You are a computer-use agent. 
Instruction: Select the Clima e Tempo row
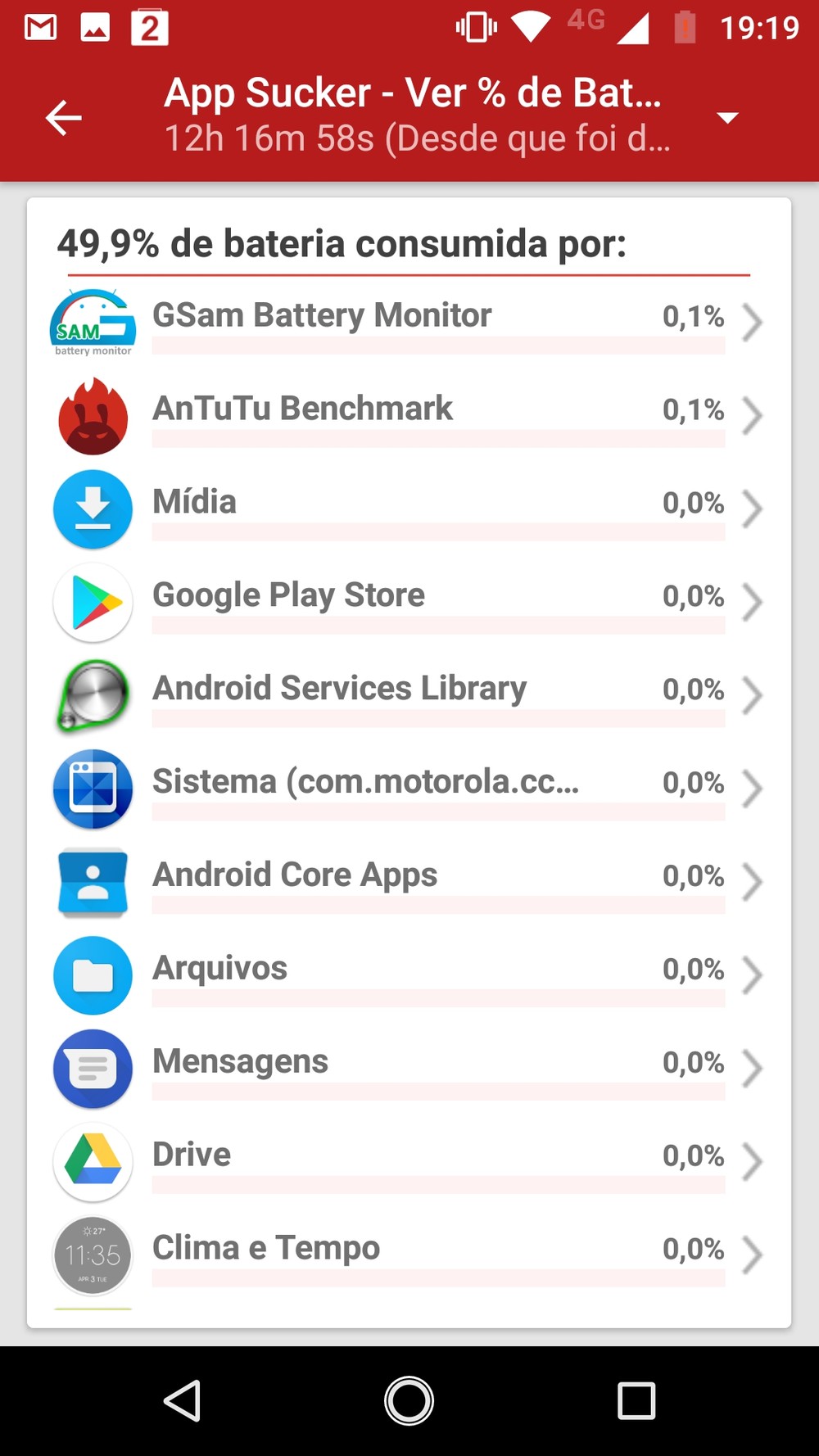409,1255
